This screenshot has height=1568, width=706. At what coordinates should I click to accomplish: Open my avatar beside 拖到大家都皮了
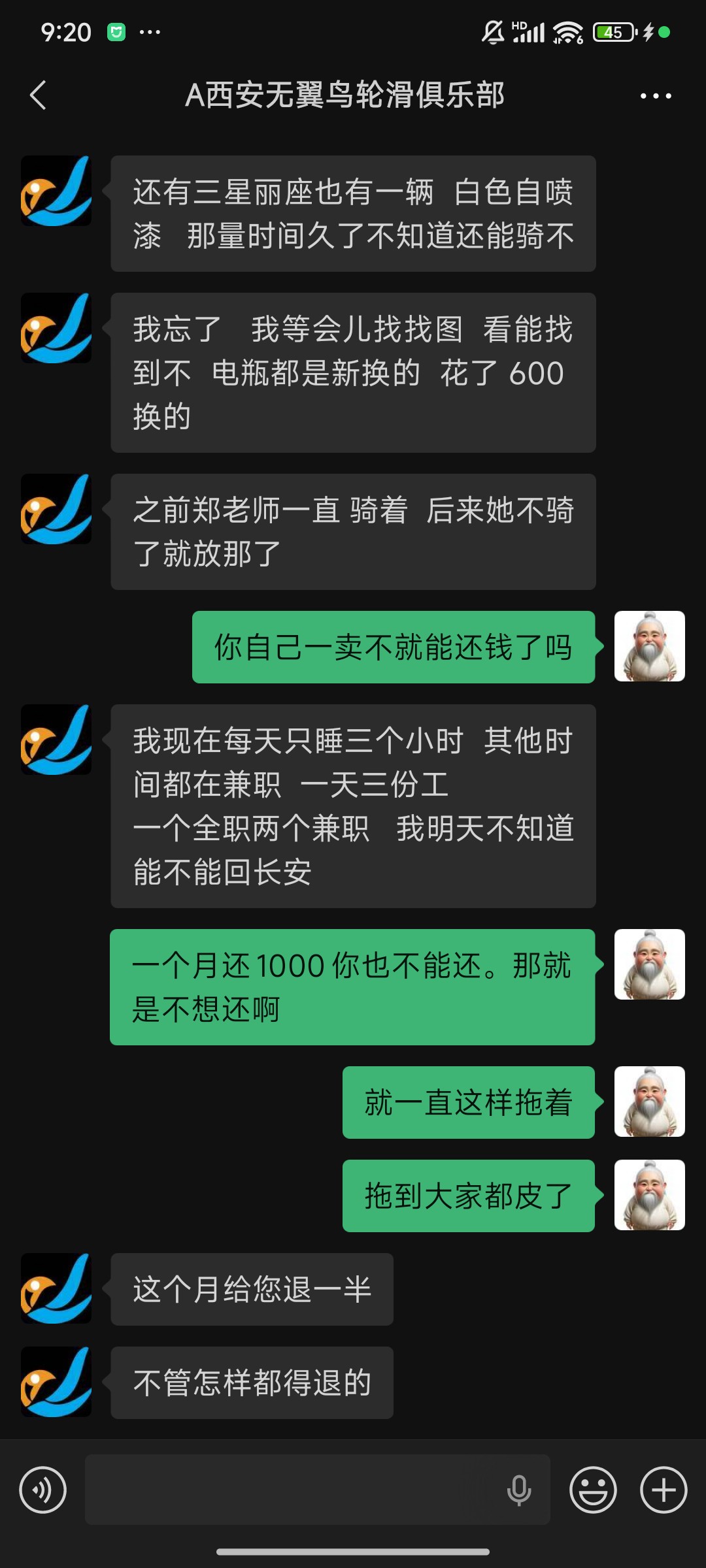649,1195
